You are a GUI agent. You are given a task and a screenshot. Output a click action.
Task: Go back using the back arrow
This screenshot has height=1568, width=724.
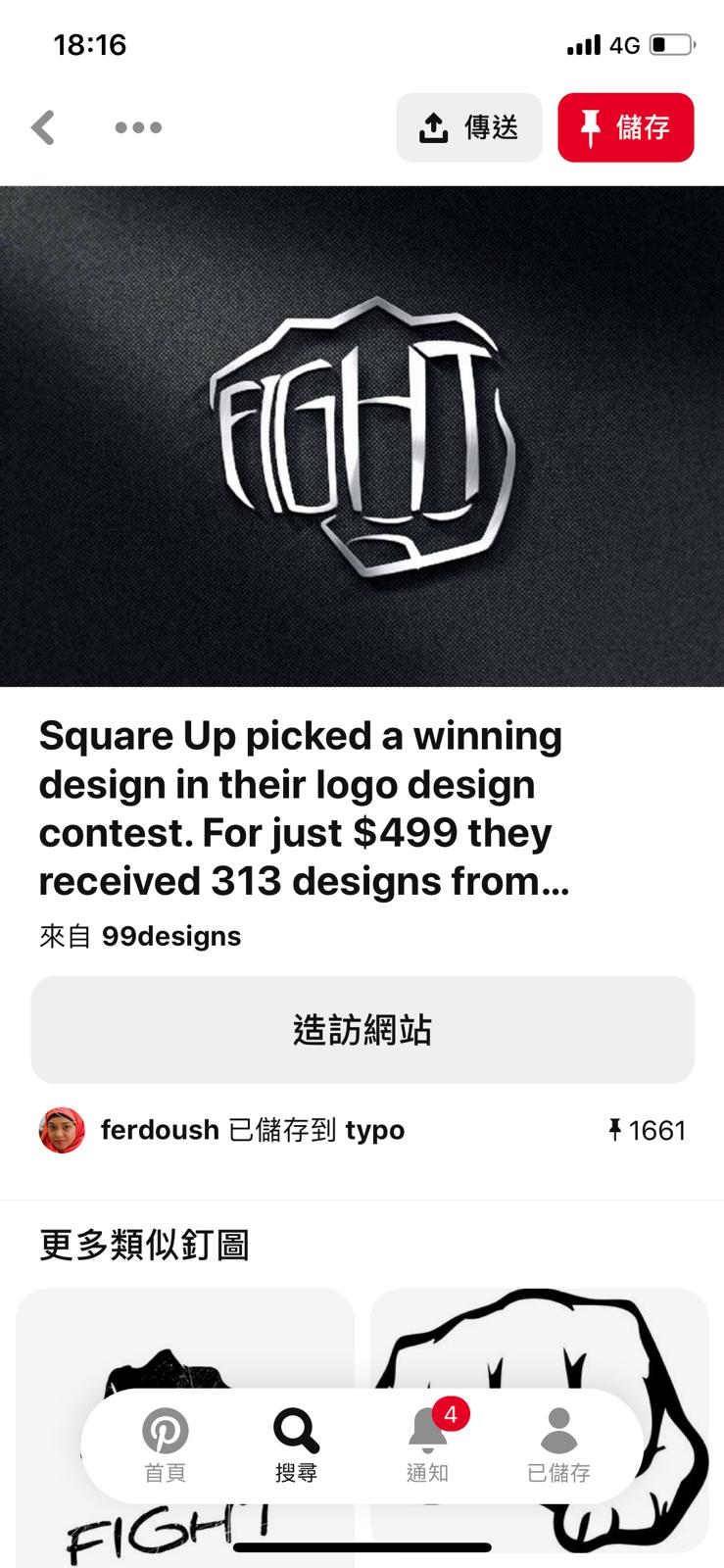pyautogui.click(x=43, y=127)
